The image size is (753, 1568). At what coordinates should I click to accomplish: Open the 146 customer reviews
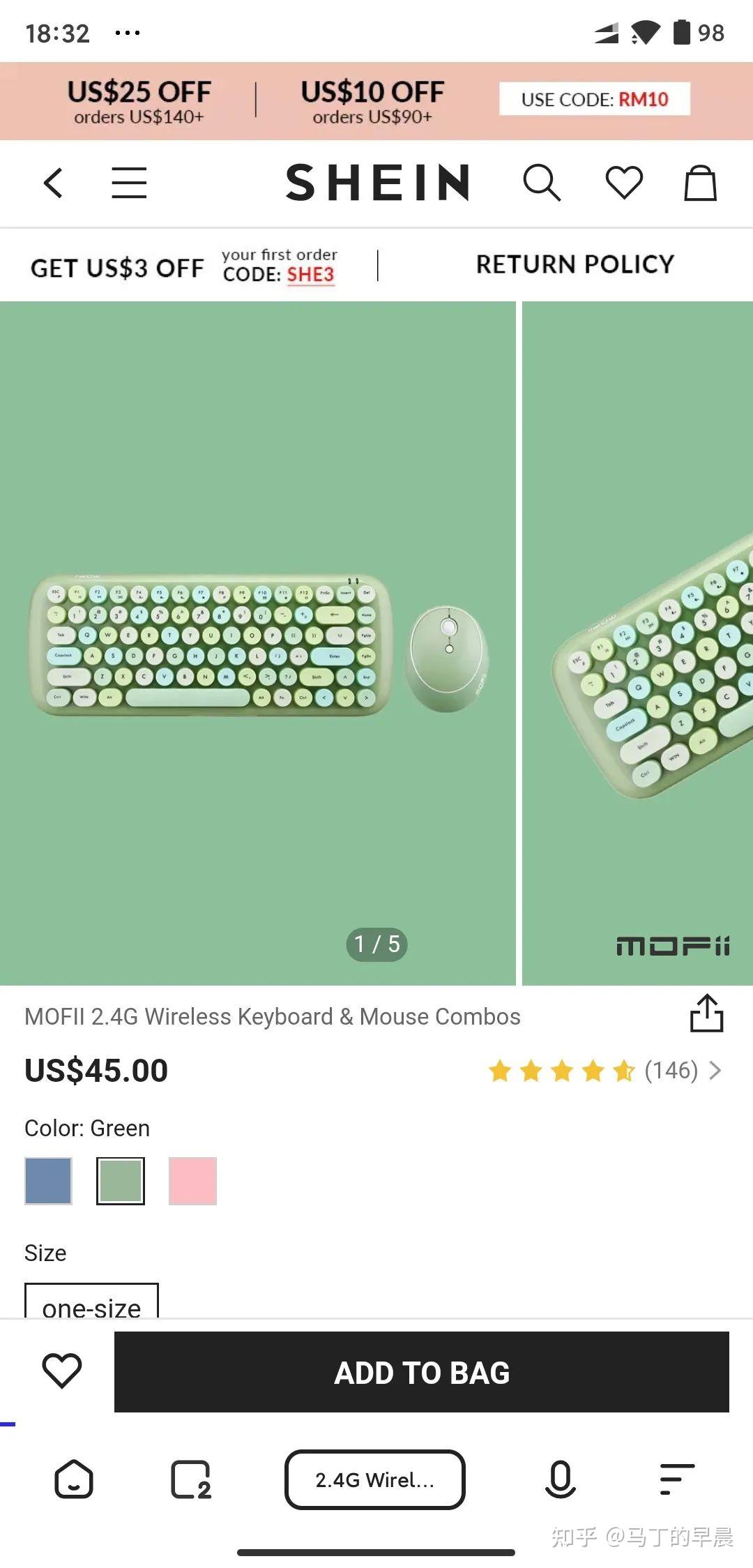(x=671, y=1070)
